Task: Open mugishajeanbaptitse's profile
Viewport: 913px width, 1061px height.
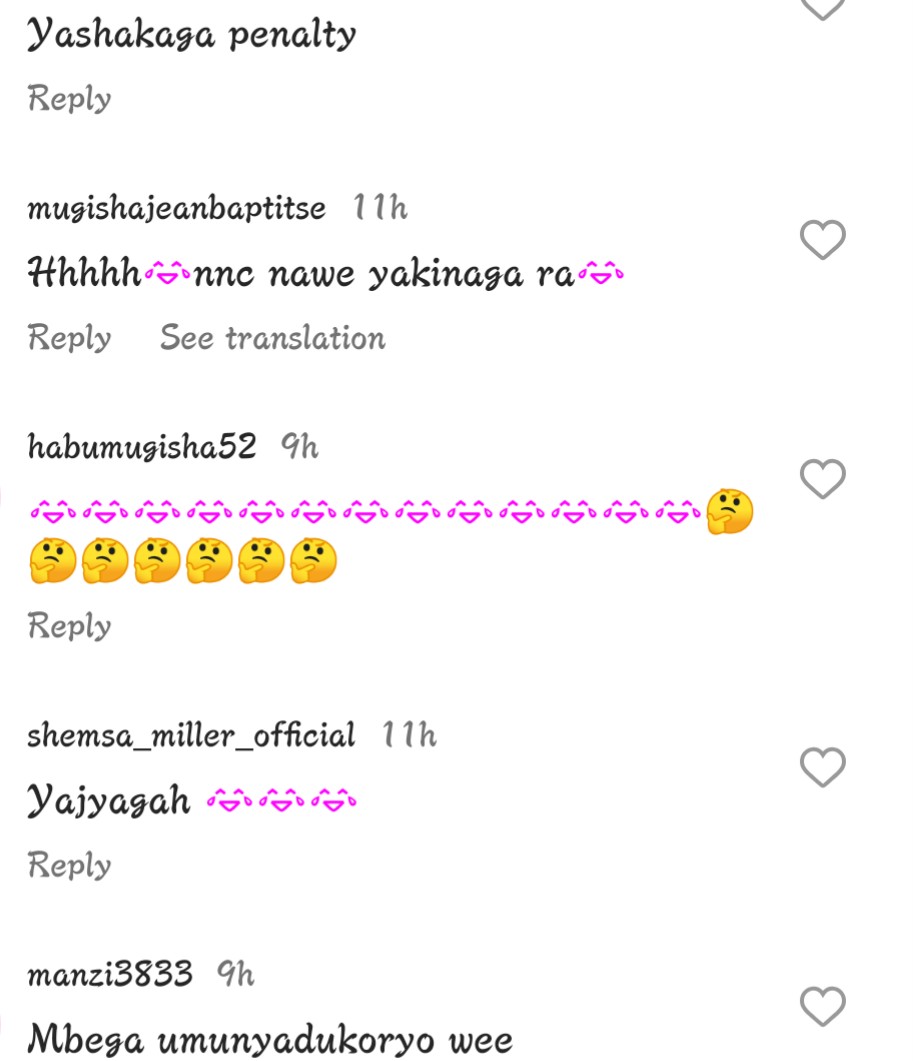Action: (176, 208)
